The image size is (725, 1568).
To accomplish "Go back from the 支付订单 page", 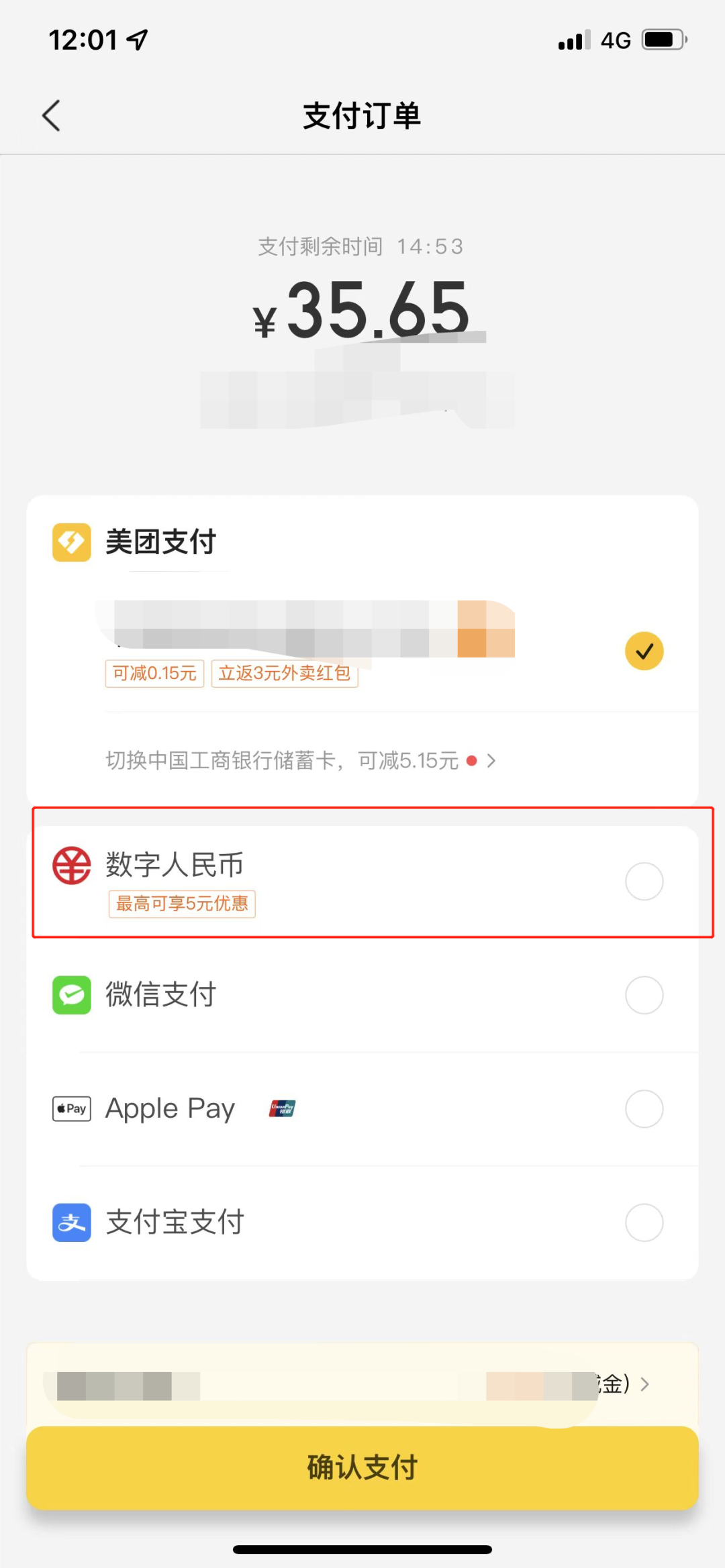I will [x=52, y=115].
